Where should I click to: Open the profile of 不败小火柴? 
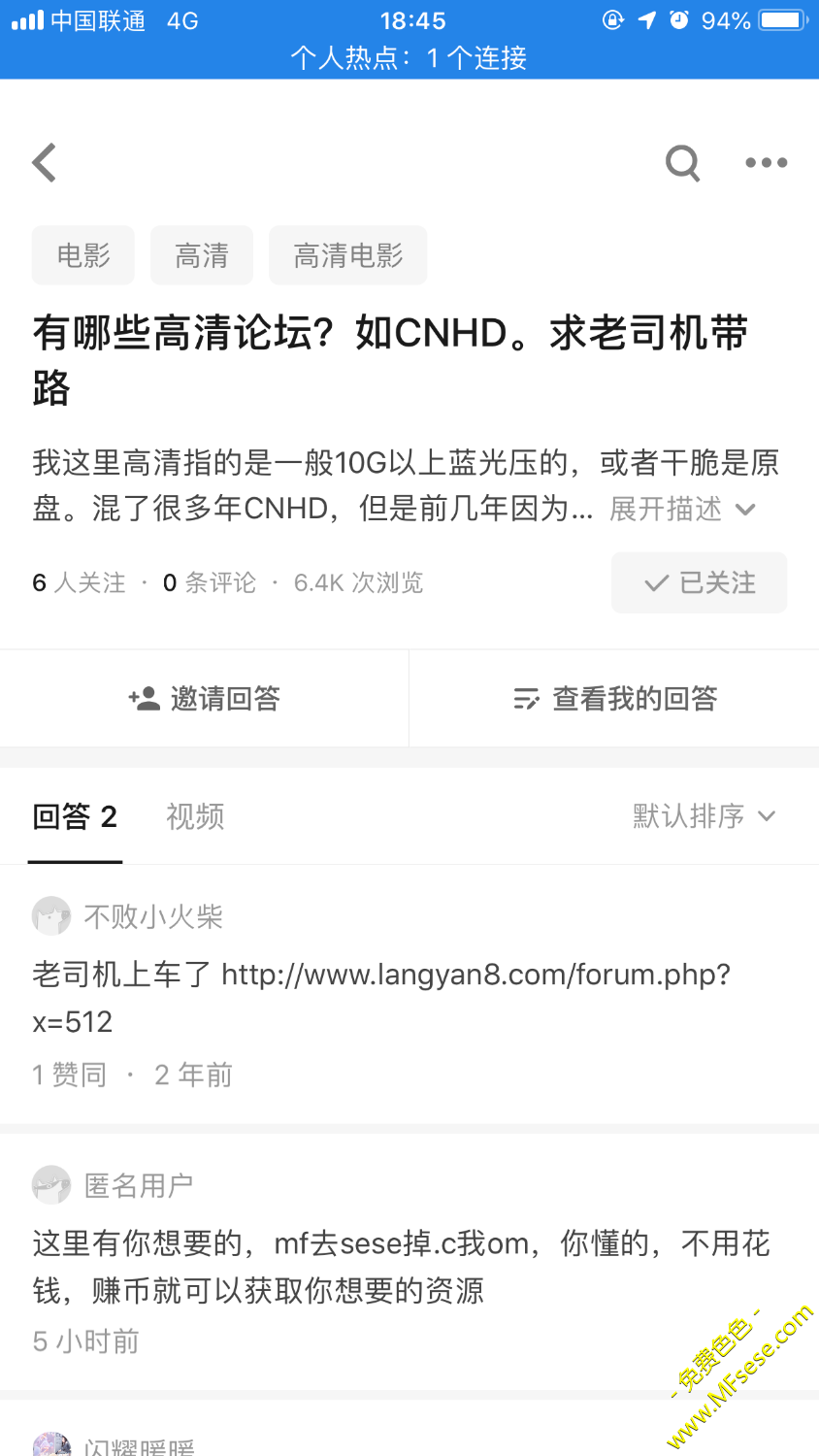(x=152, y=916)
